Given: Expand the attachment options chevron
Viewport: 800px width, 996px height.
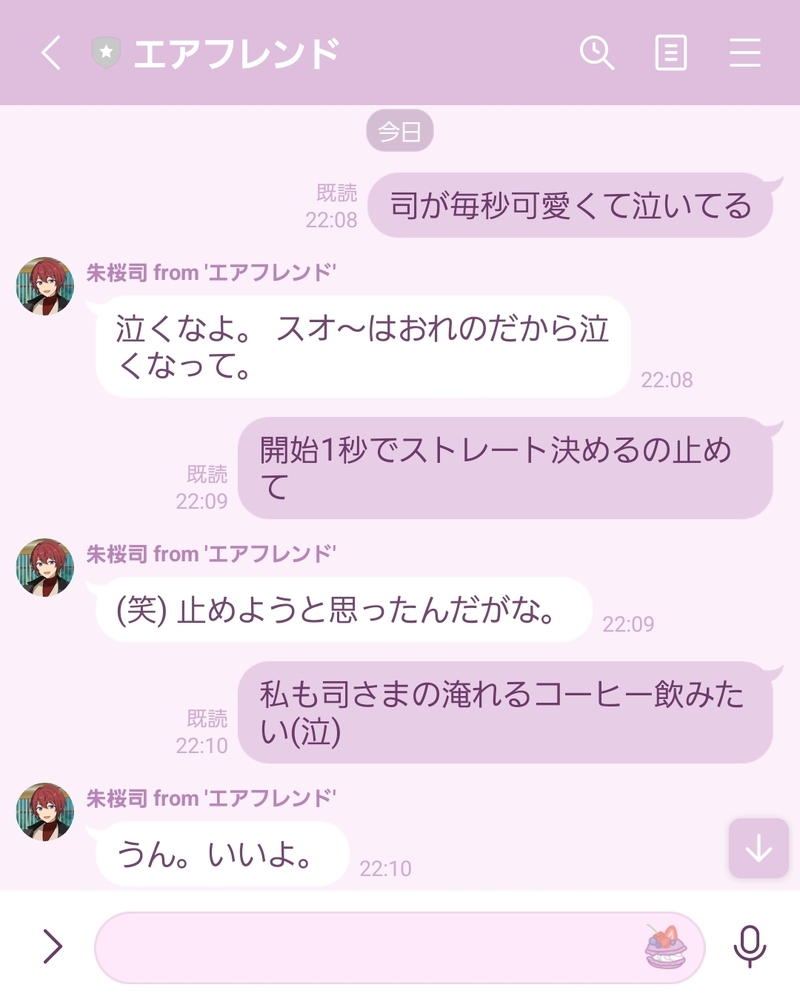Looking at the screenshot, I should (52, 946).
